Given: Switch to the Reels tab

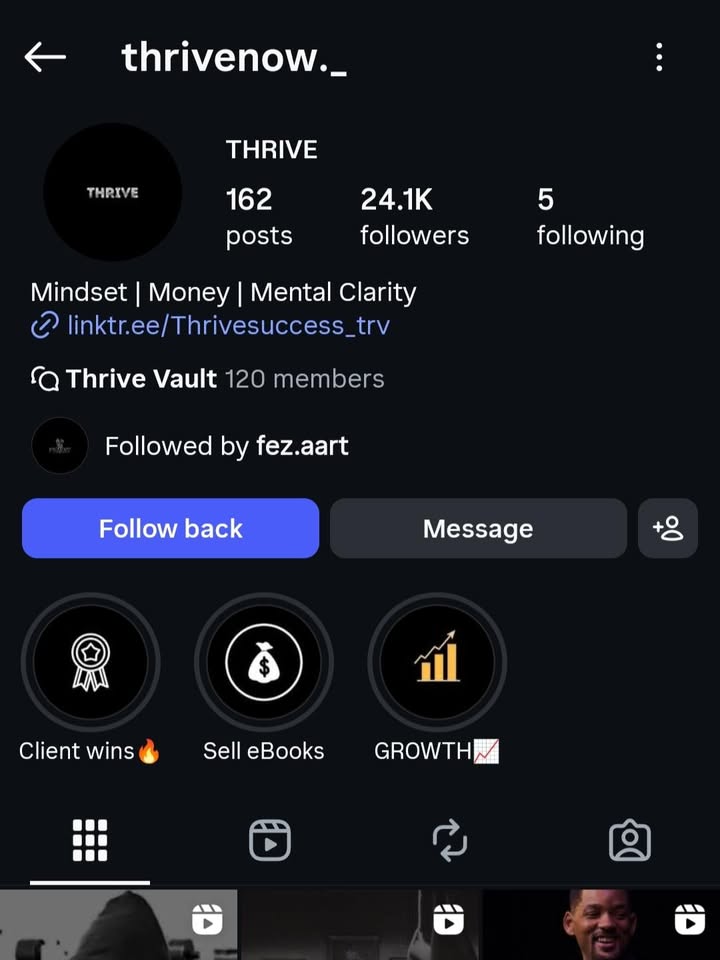Looking at the screenshot, I should (x=270, y=840).
